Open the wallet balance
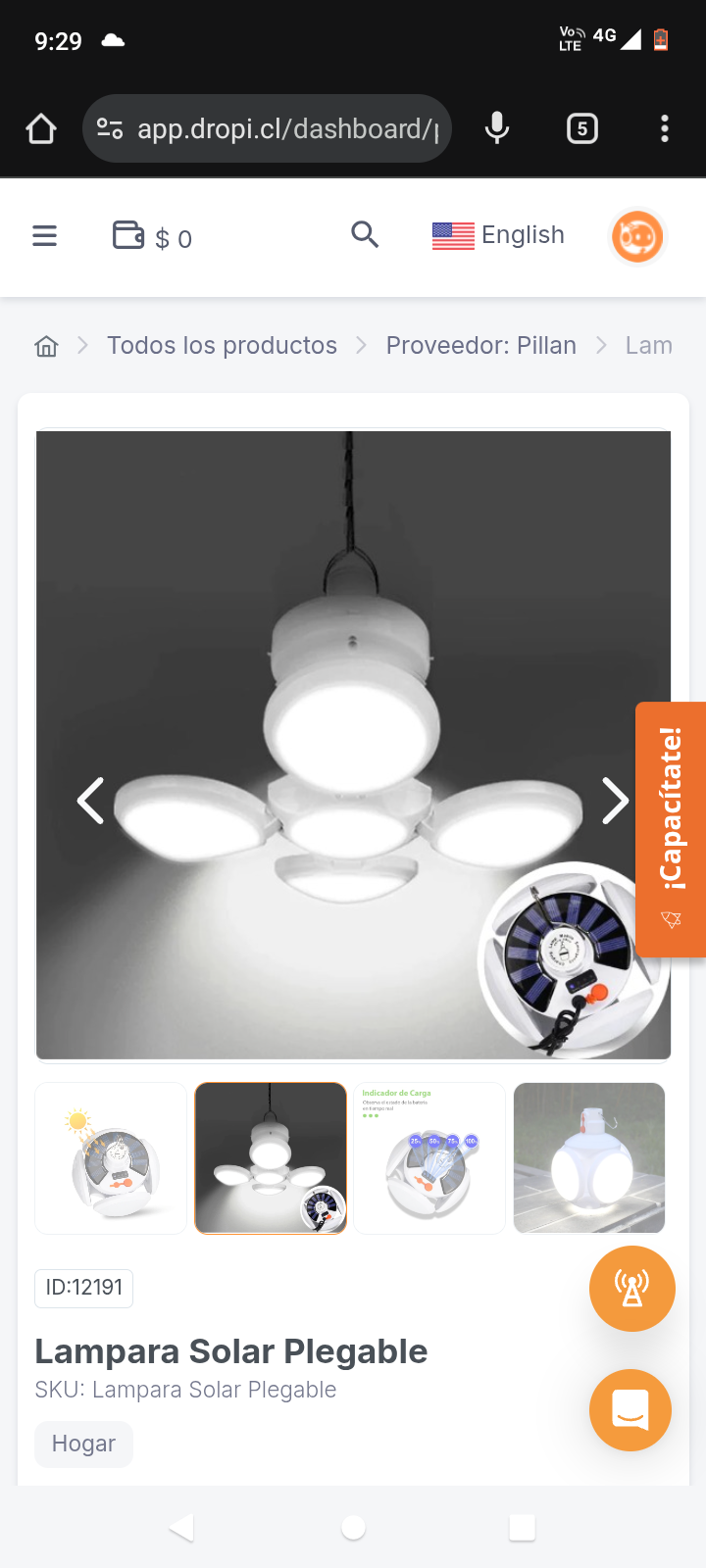706x1568 pixels. (153, 237)
